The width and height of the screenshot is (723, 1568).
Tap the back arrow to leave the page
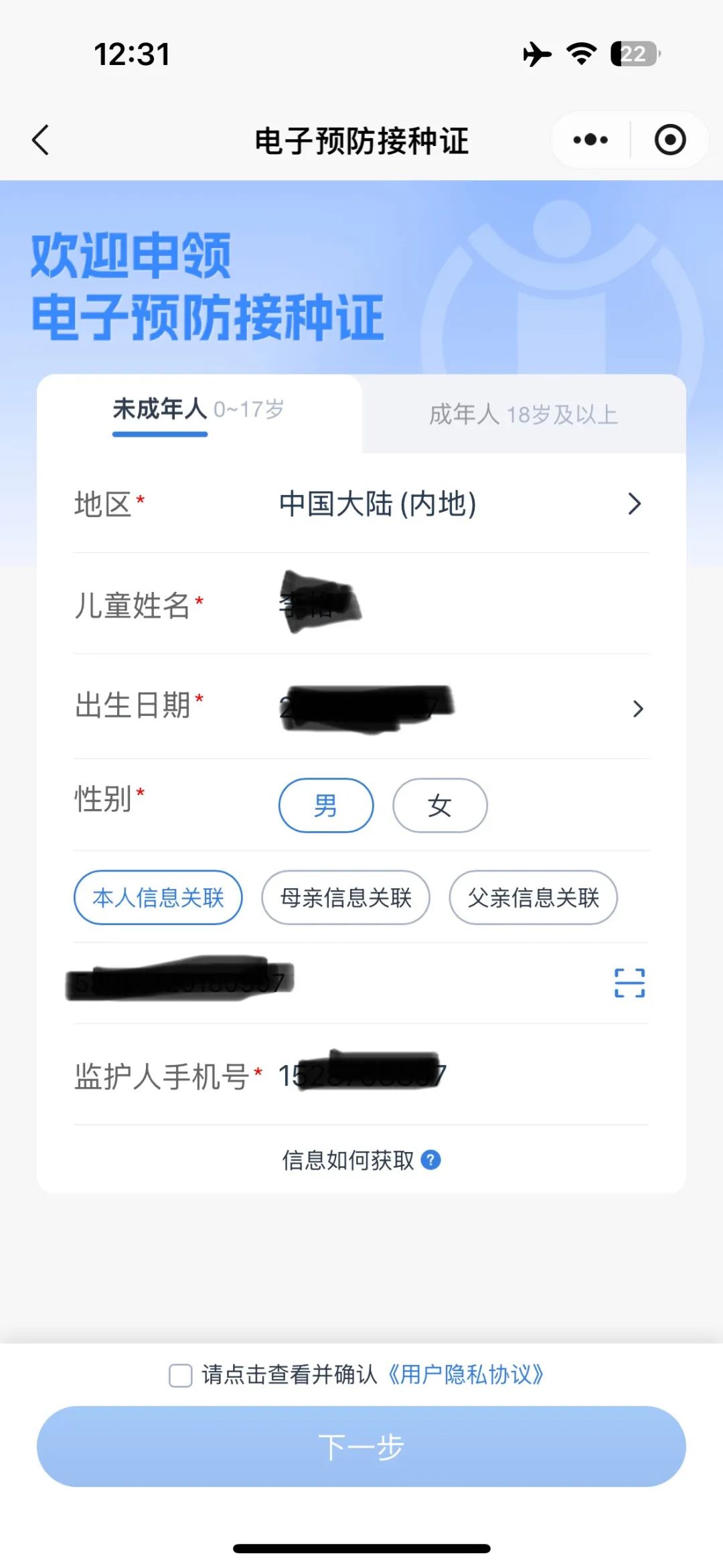click(42, 139)
